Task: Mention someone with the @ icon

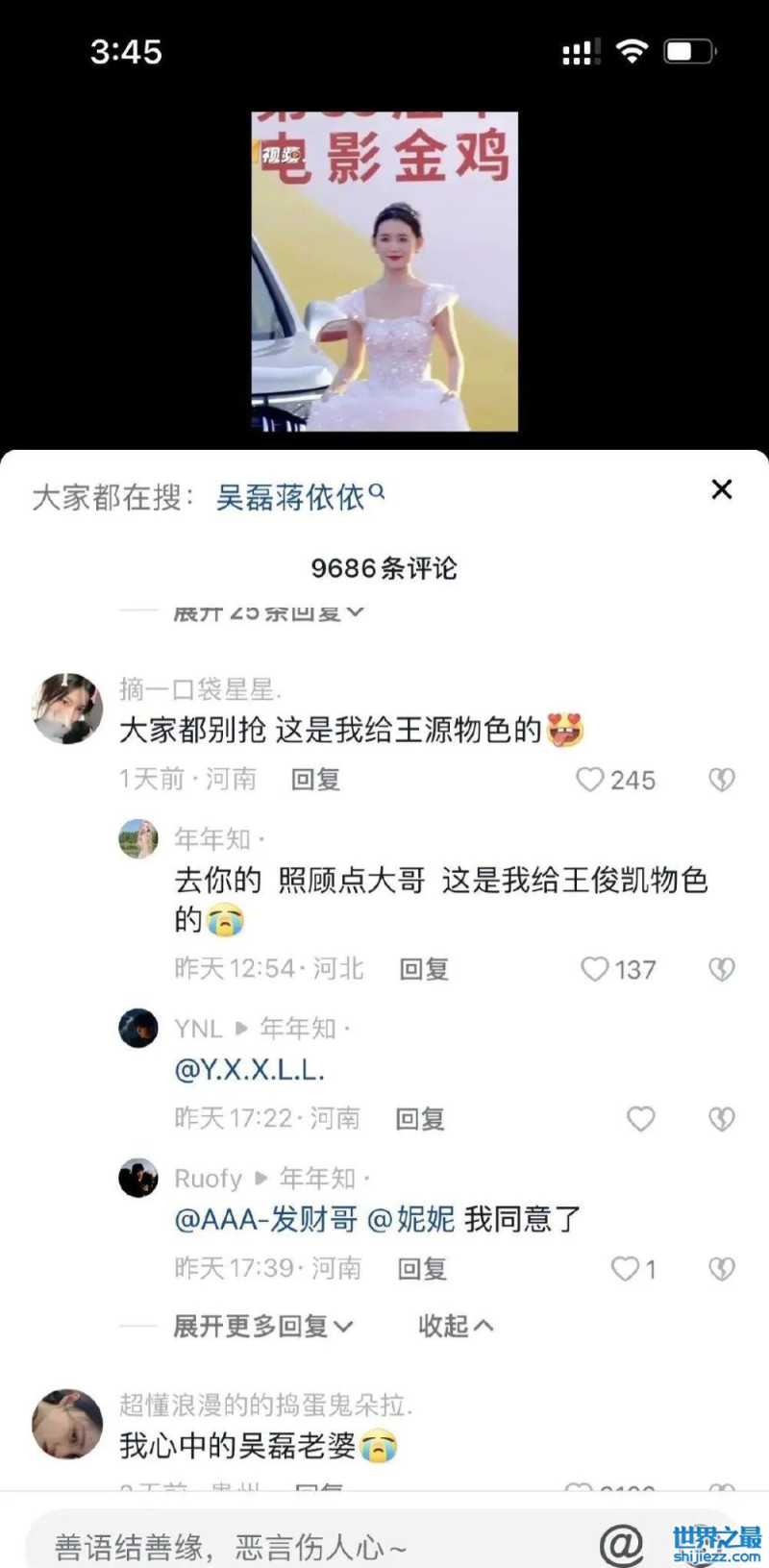Action: click(621, 1545)
